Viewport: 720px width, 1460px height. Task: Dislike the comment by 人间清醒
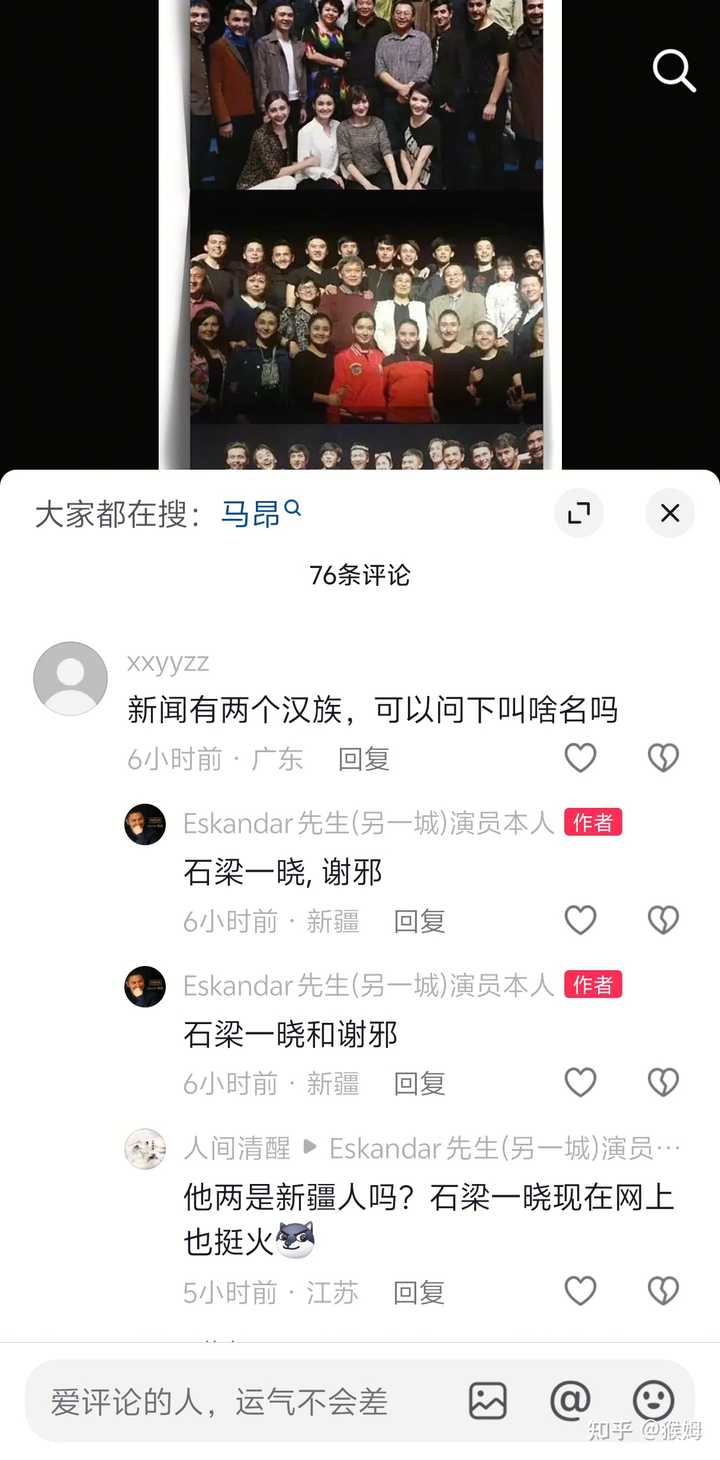coord(663,1291)
